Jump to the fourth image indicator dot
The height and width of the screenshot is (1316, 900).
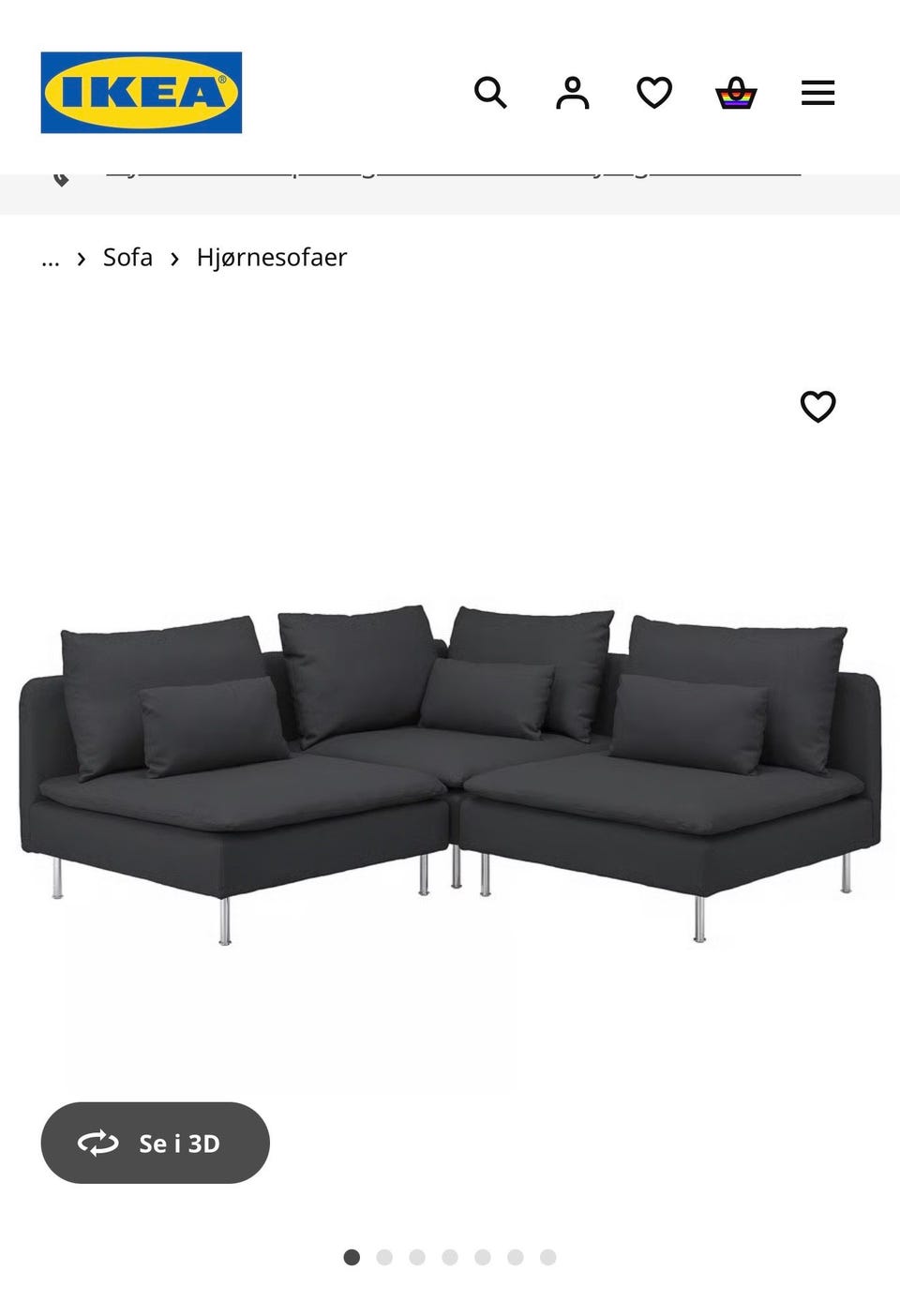[450, 1257]
